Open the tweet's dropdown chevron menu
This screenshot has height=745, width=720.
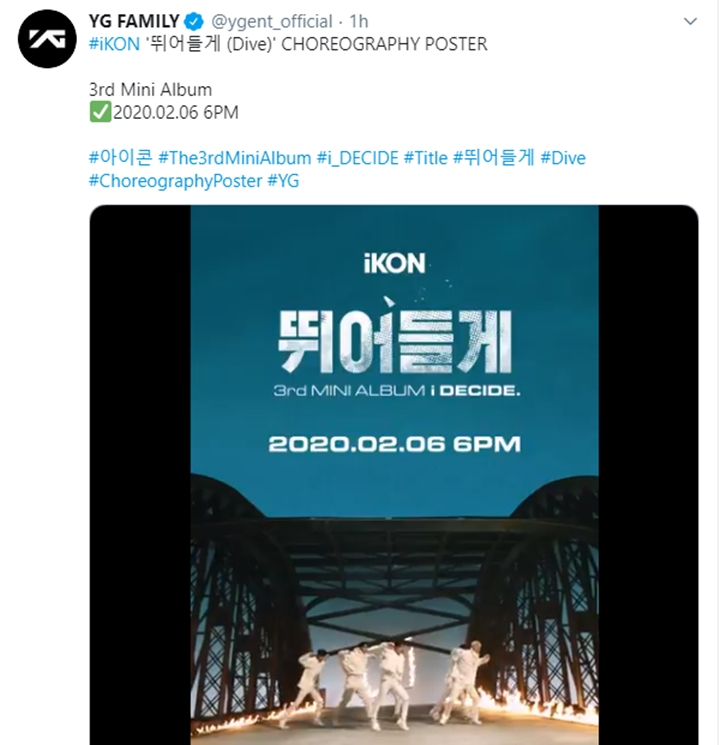[690, 21]
